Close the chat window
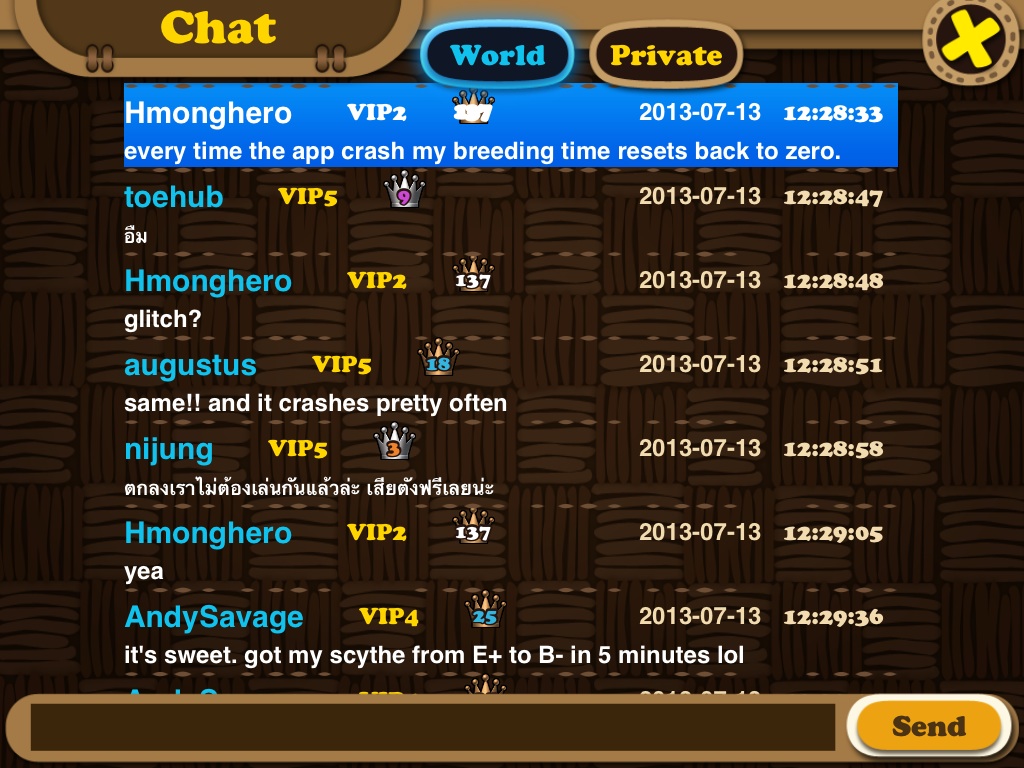1024x768 pixels. point(970,40)
